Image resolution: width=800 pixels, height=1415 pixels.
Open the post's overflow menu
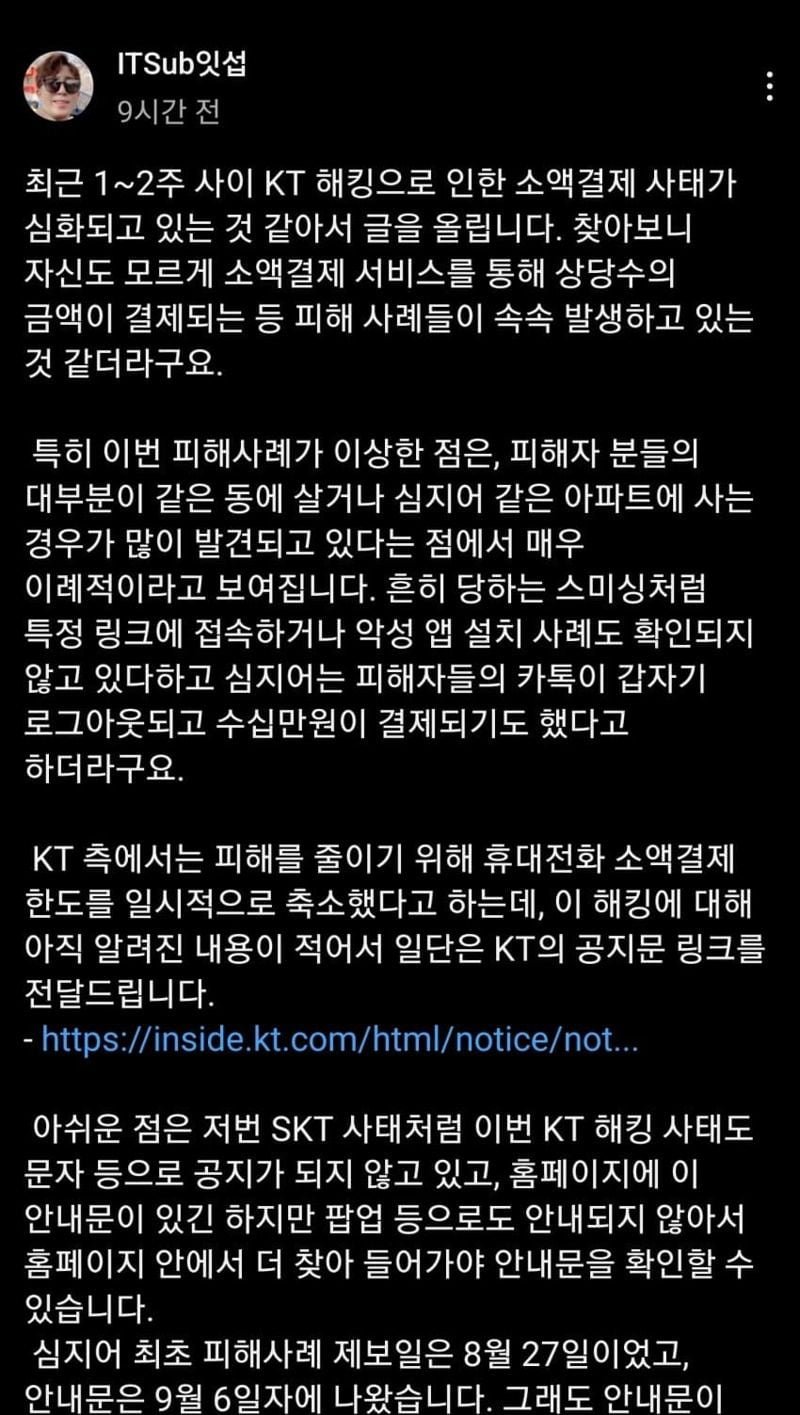(769, 87)
